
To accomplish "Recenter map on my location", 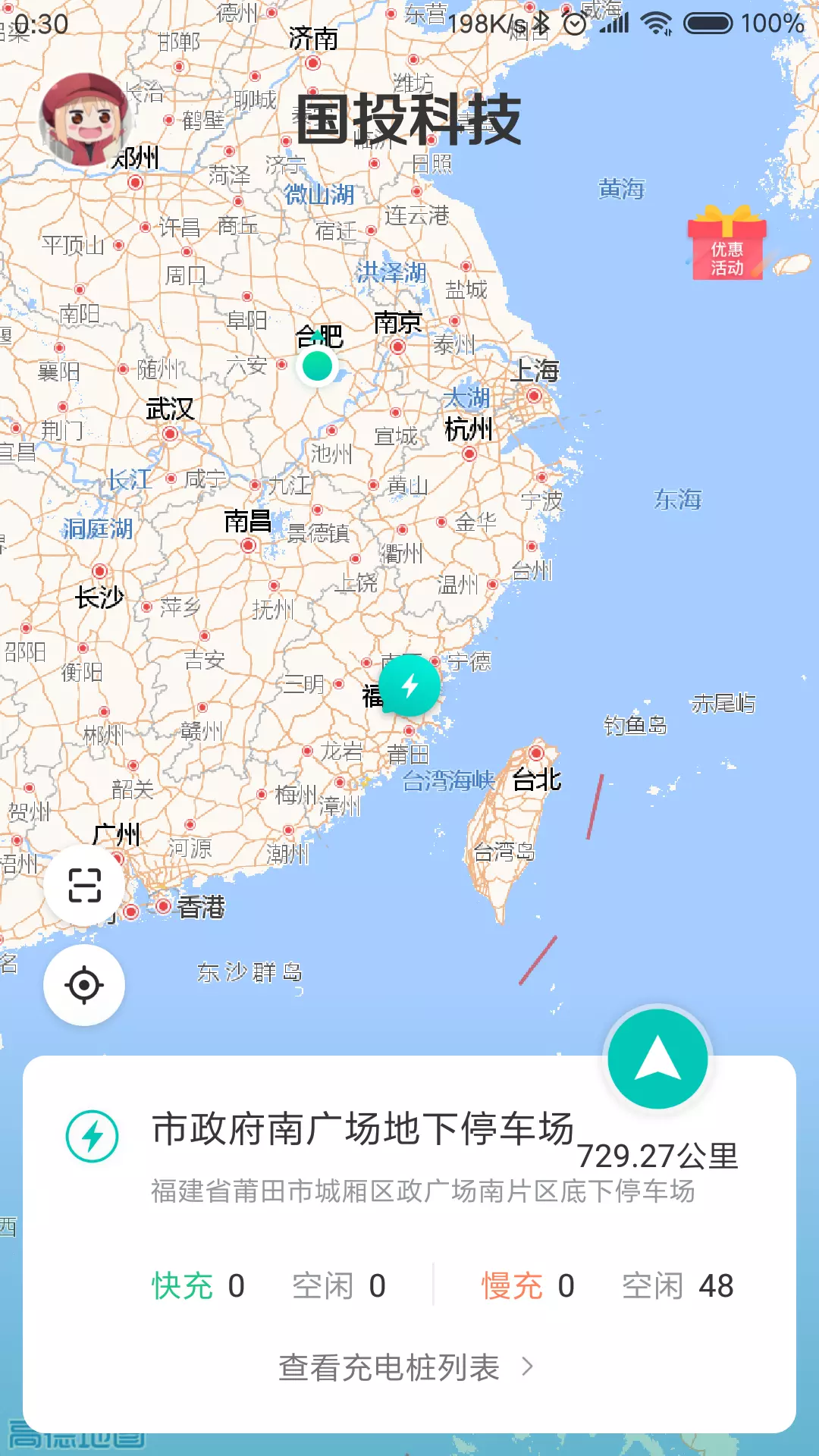I will [x=84, y=985].
